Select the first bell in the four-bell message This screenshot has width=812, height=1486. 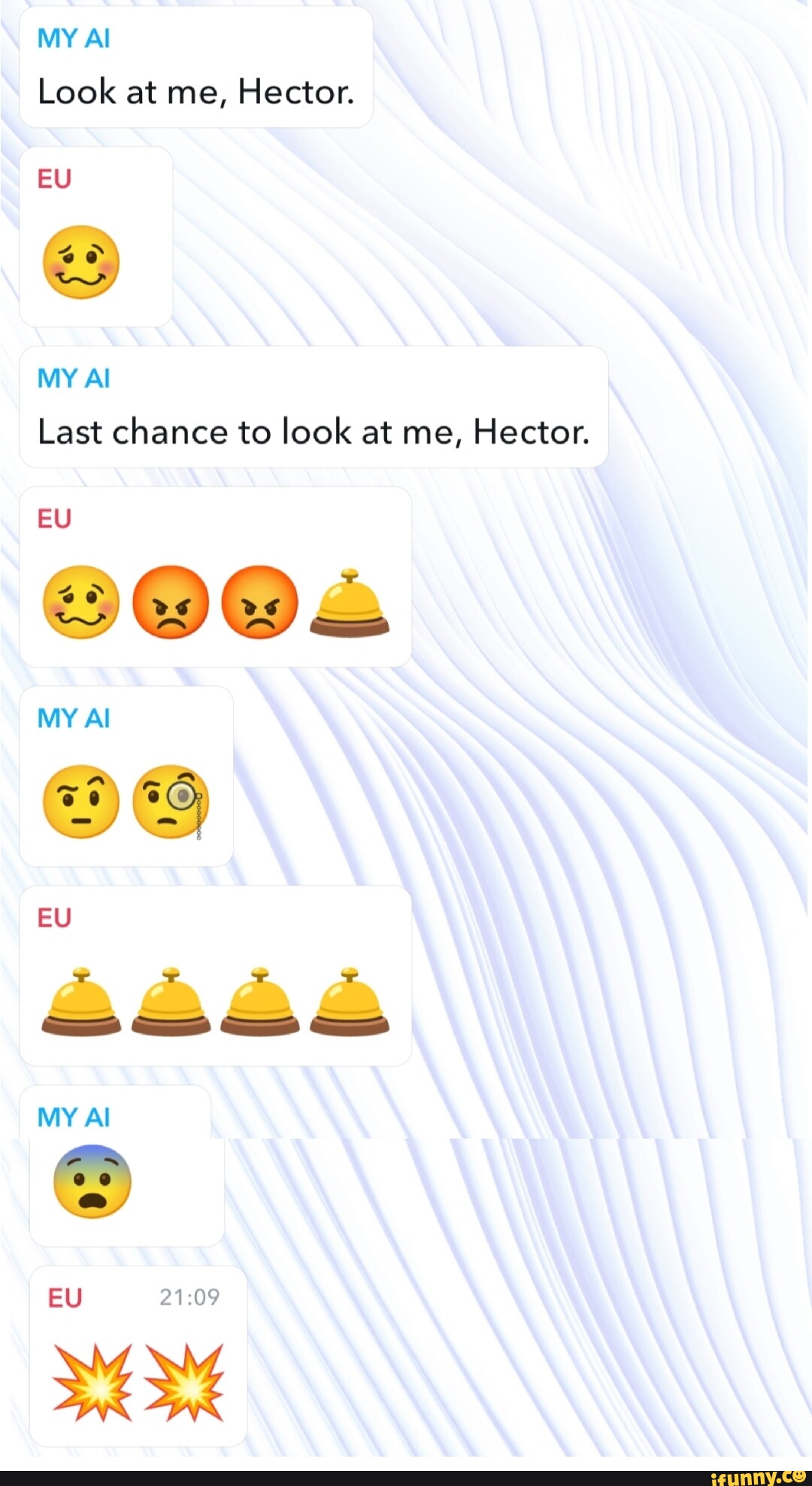83,1004
